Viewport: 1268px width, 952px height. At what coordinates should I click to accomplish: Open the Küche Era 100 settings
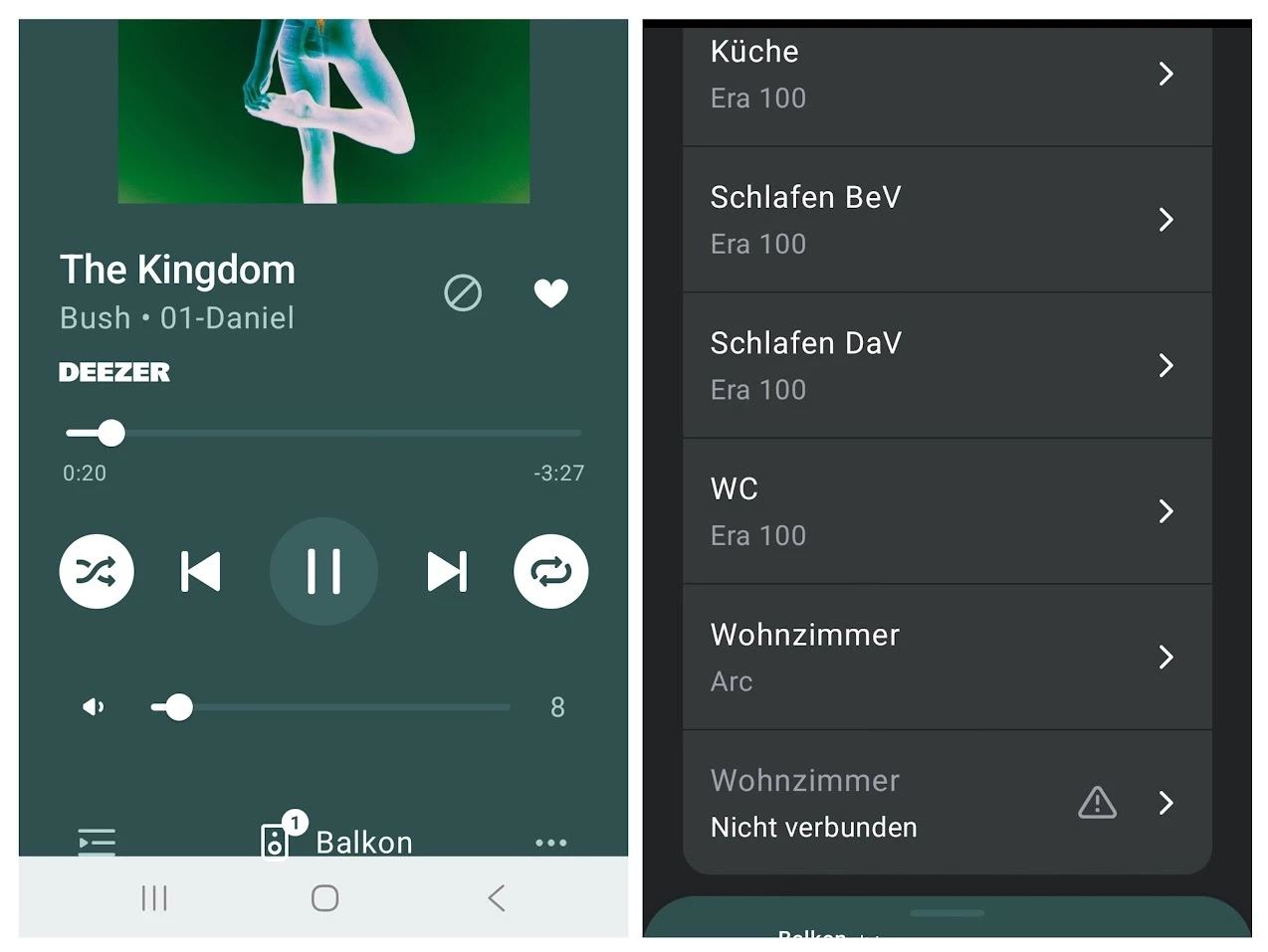946,75
